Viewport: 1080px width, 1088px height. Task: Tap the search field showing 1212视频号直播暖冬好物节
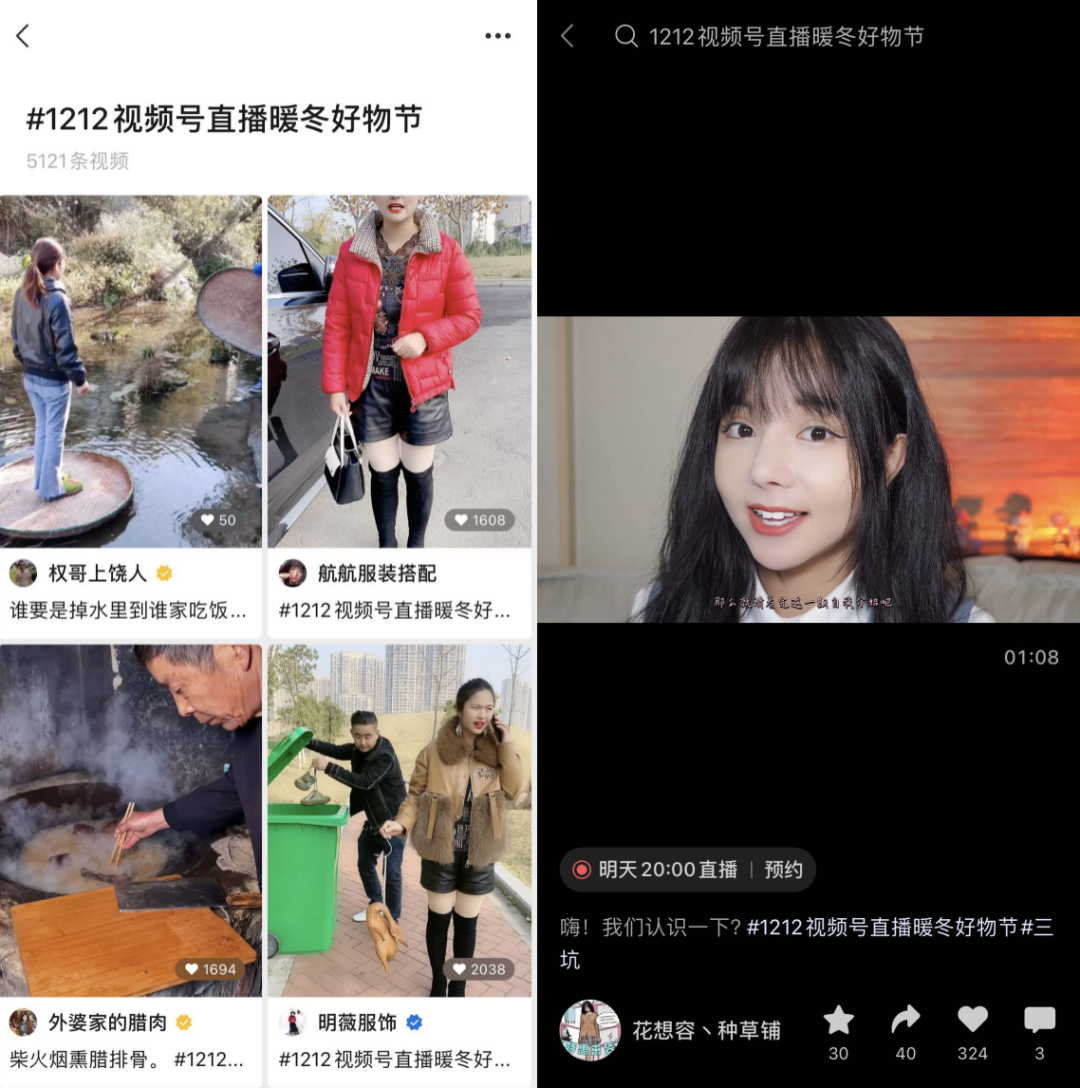pos(785,37)
